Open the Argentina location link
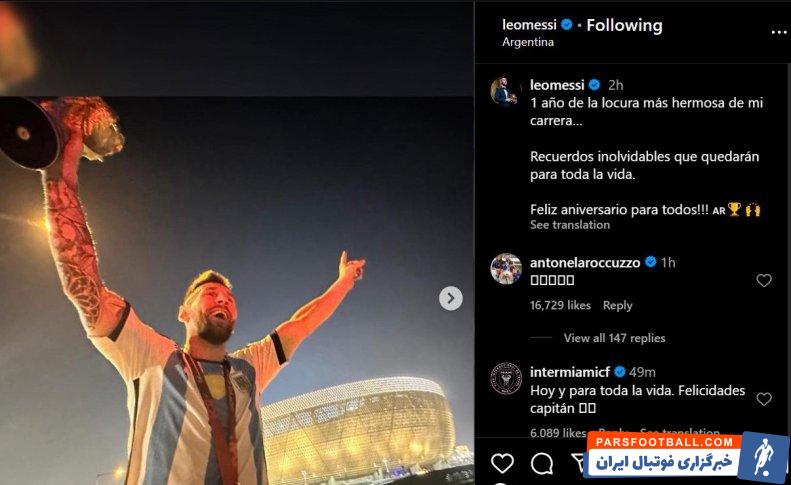This screenshot has width=791, height=485. (528, 43)
